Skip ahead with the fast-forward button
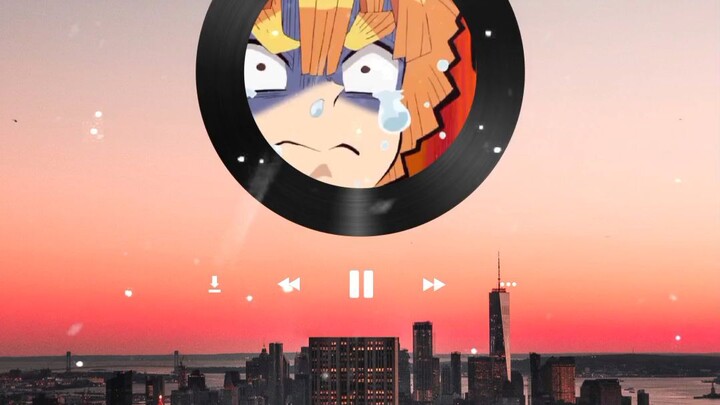The image size is (720, 405). click(x=433, y=285)
